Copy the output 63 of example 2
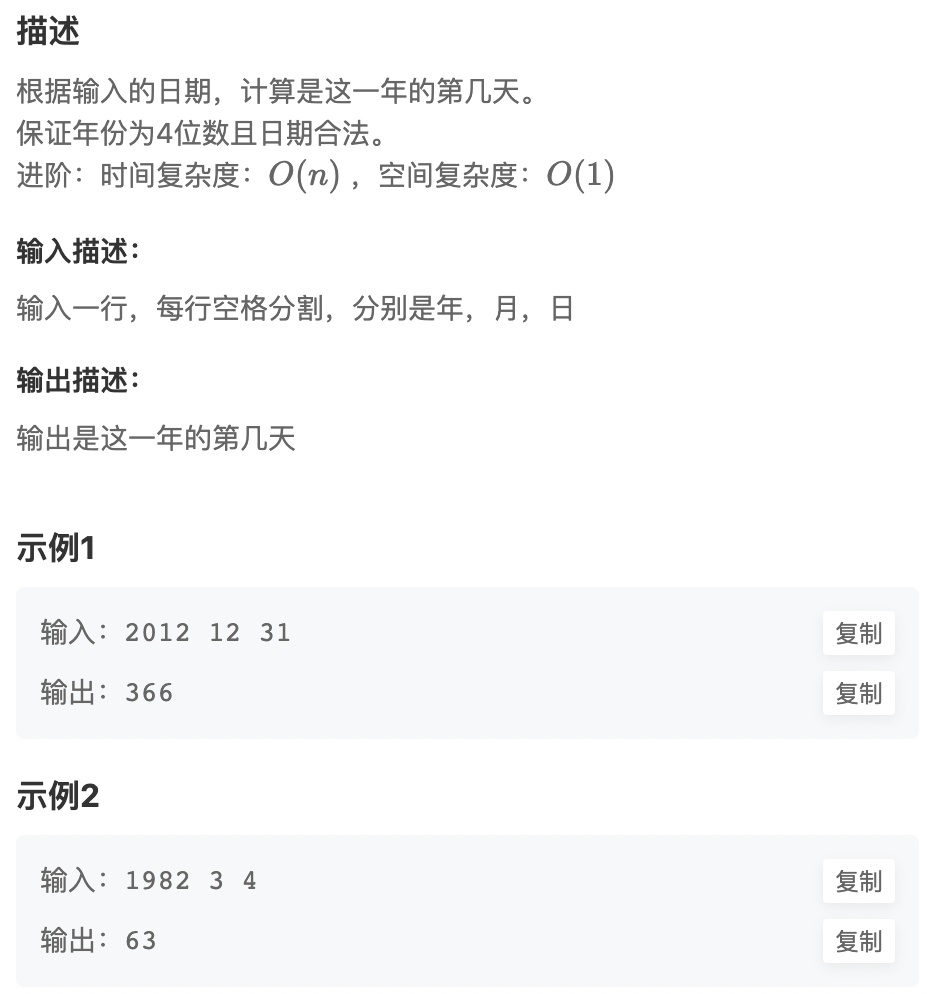 click(858, 941)
